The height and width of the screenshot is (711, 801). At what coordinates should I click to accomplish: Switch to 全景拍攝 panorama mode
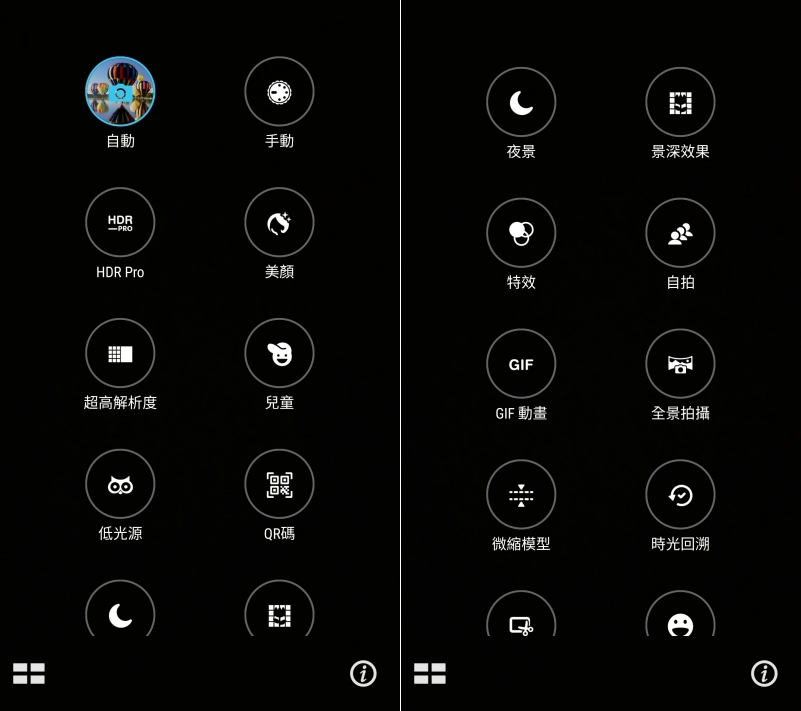point(680,364)
